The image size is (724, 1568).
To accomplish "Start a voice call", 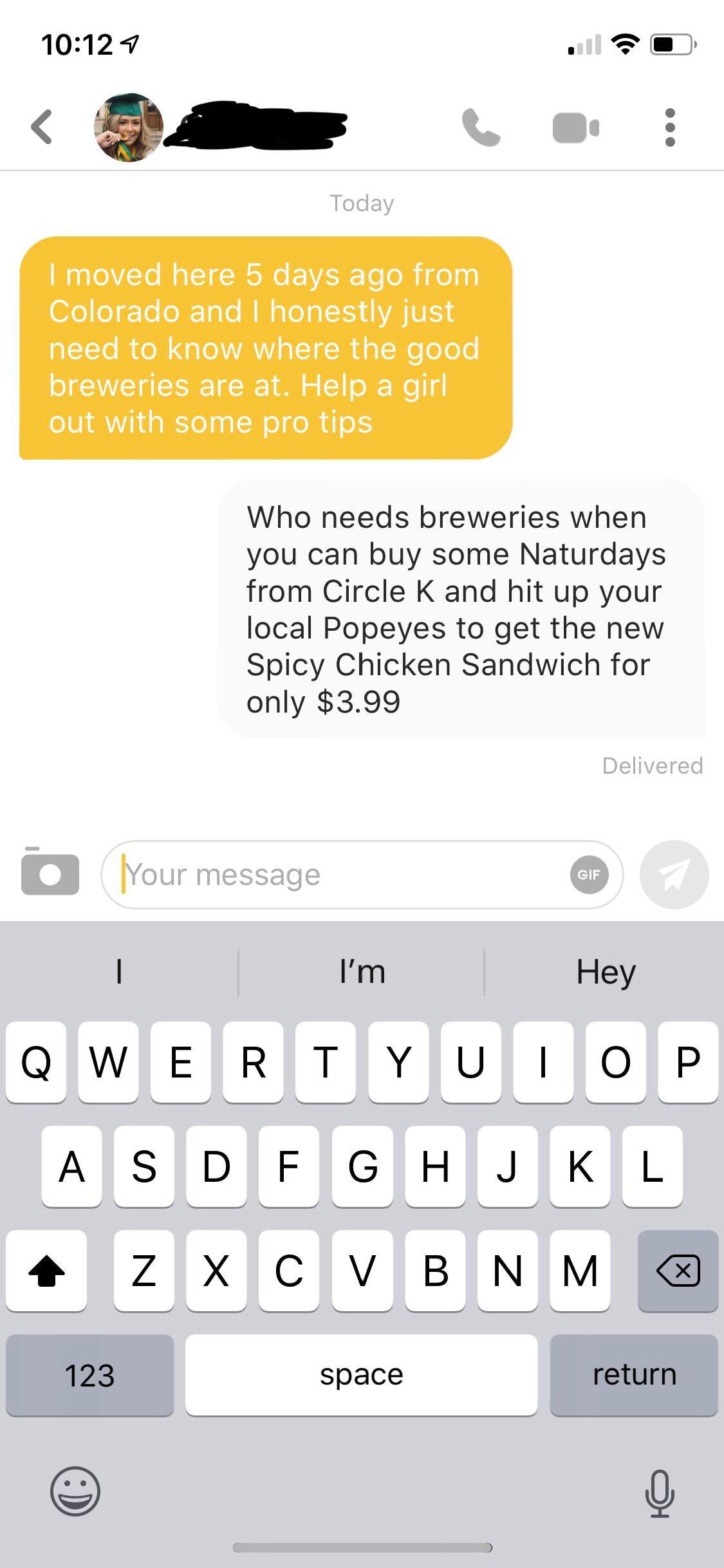I will [481, 127].
